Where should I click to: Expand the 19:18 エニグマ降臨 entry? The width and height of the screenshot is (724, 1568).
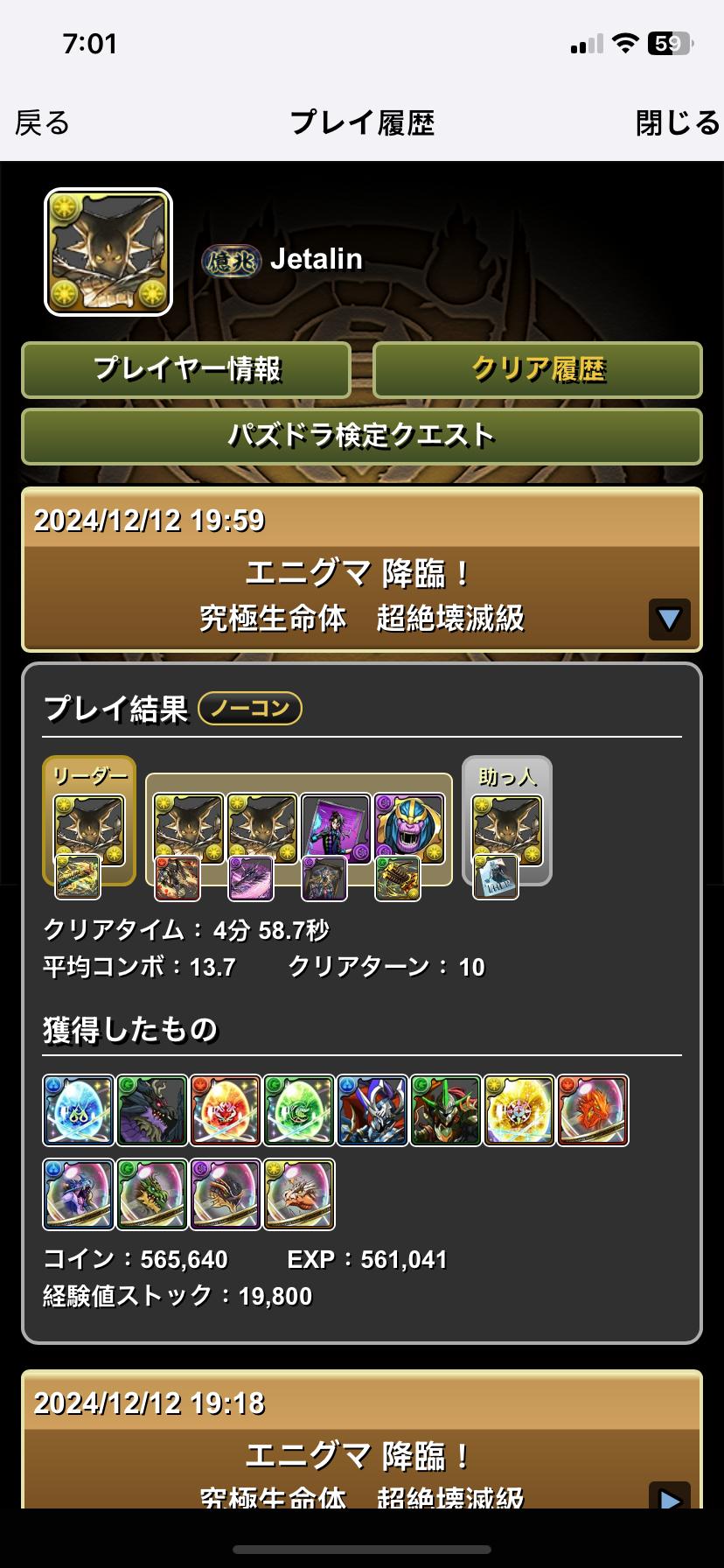(x=669, y=1498)
